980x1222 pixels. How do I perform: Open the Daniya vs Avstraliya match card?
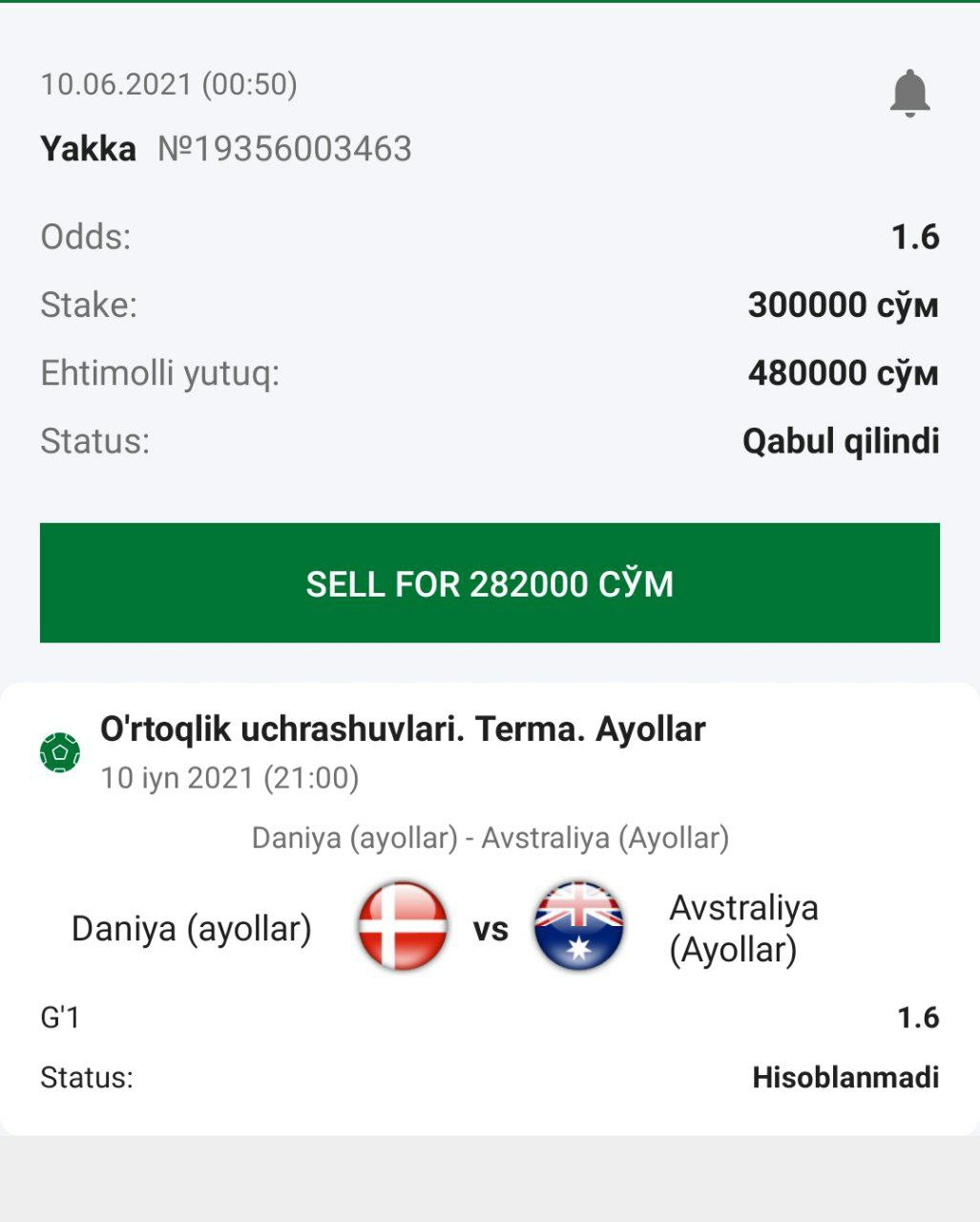(490, 907)
